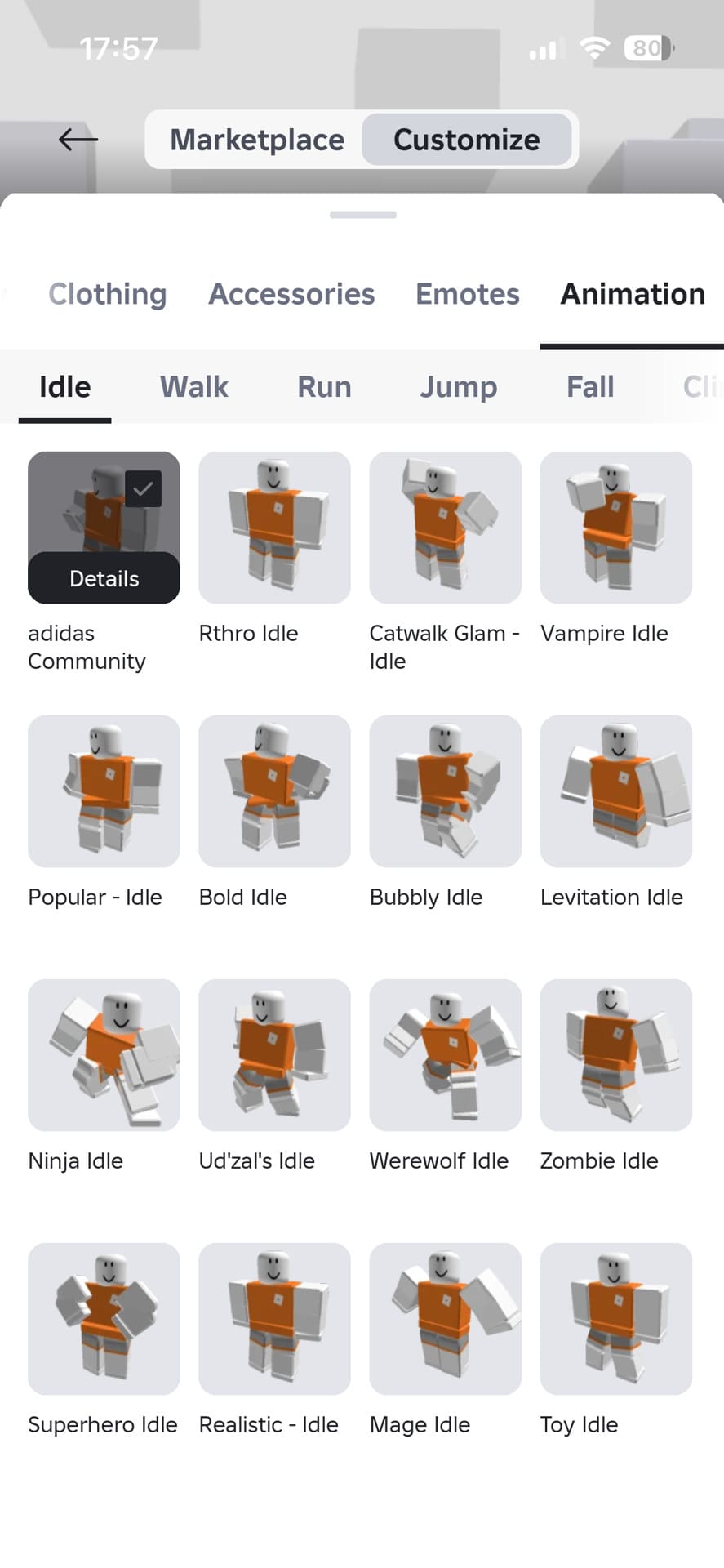Screen dimensions: 724x1568
Task: Switch to the Marketplace segment
Action: (x=256, y=140)
